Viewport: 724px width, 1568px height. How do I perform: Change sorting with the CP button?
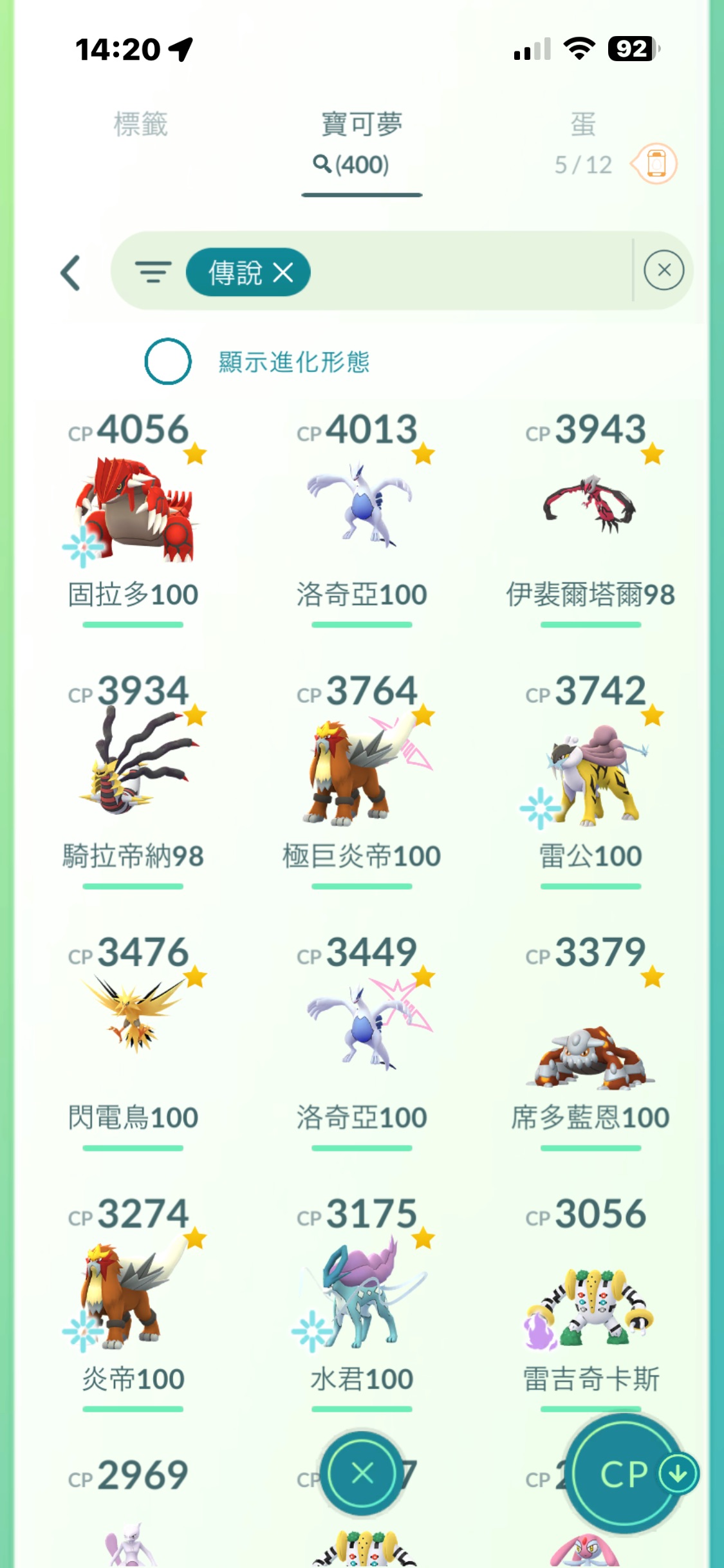tap(624, 1474)
